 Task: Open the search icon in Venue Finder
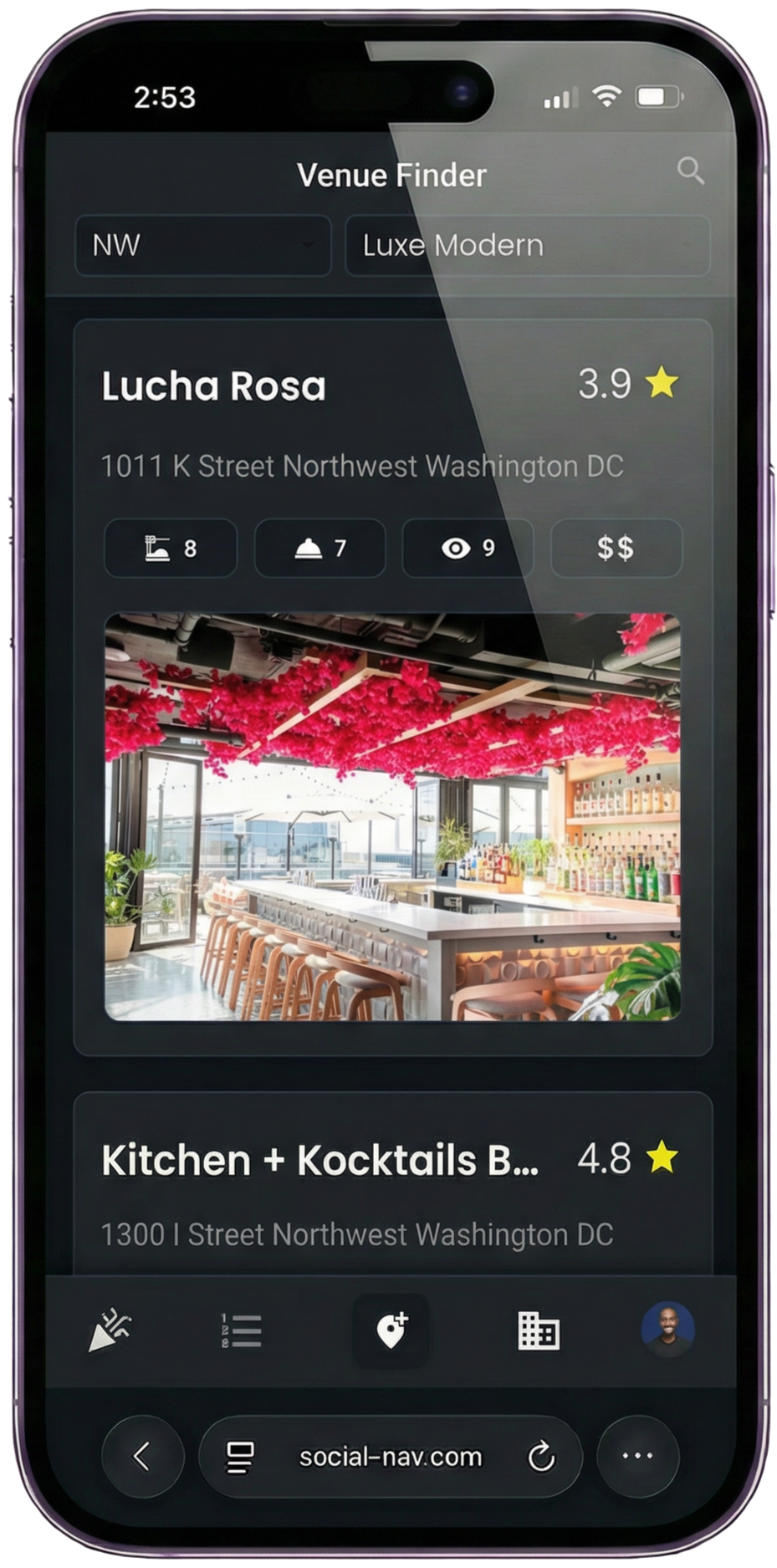coord(690,171)
